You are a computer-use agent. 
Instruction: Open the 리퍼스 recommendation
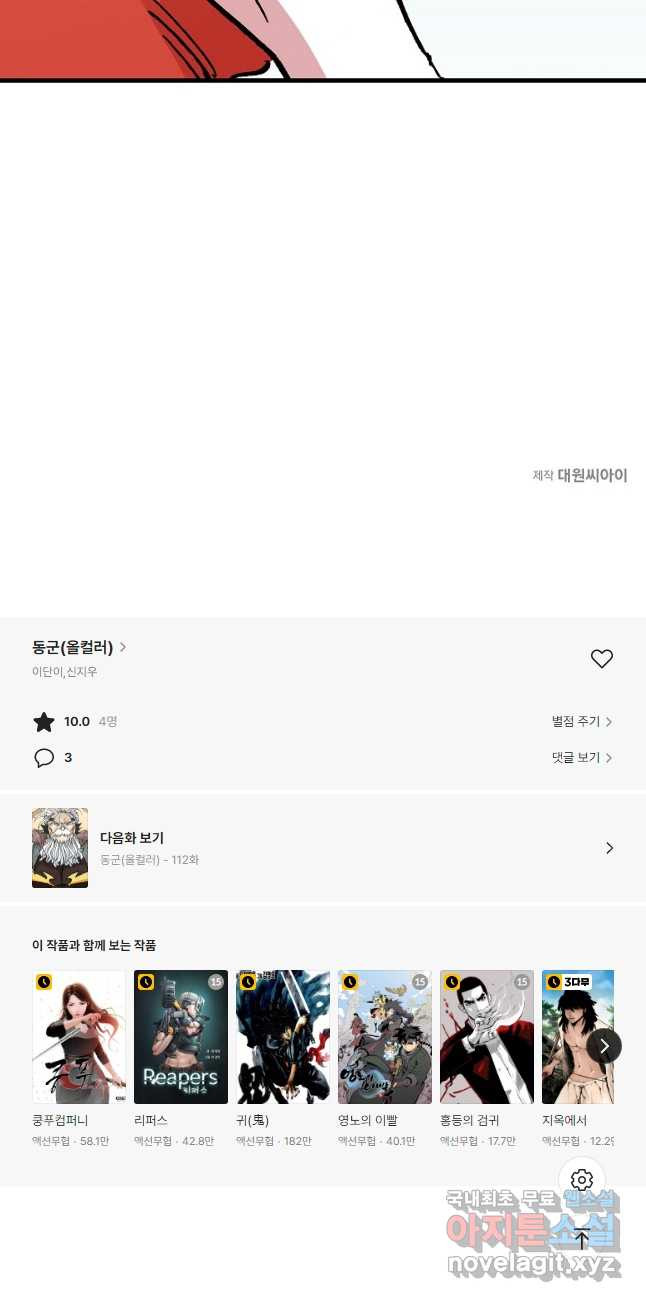pos(181,1037)
